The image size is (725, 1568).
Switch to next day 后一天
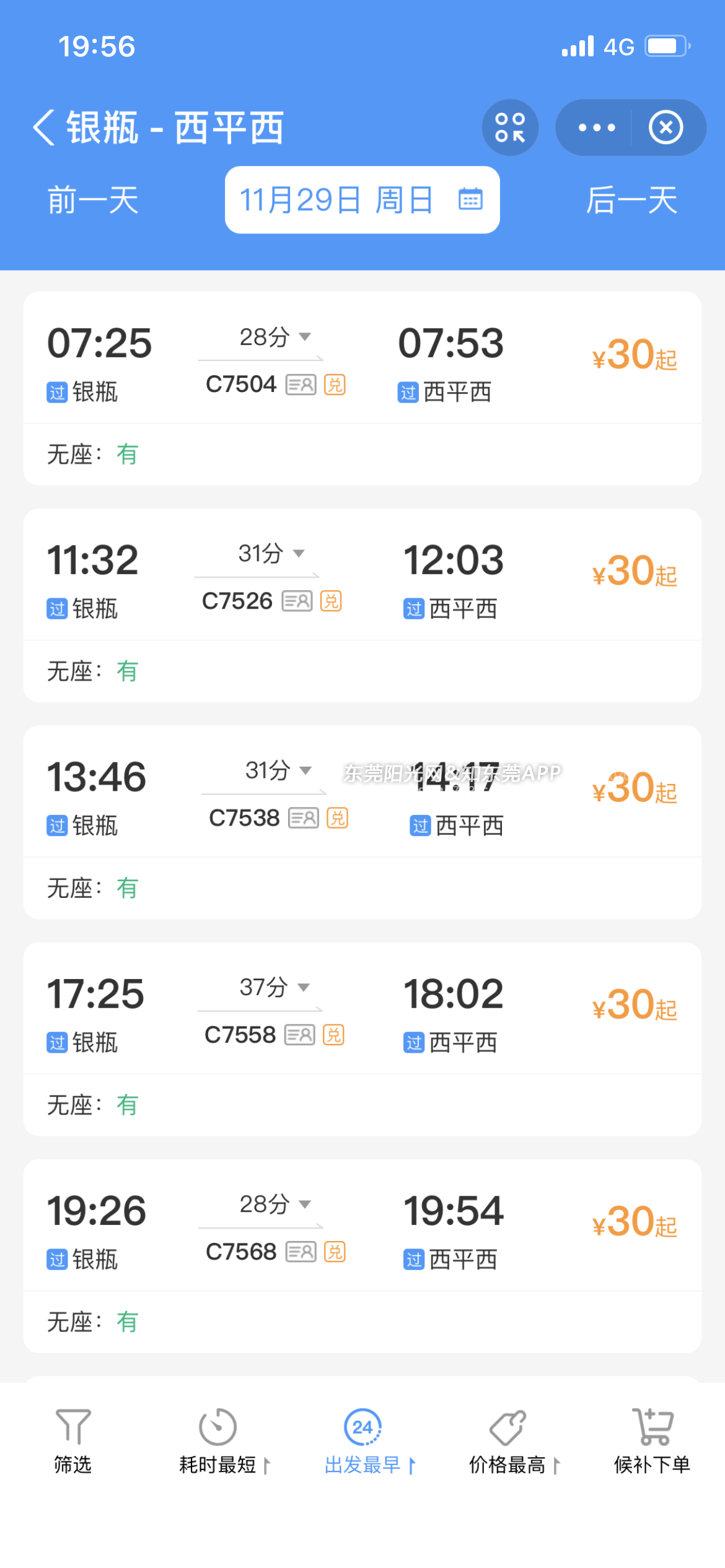pyautogui.click(x=631, y=200)
